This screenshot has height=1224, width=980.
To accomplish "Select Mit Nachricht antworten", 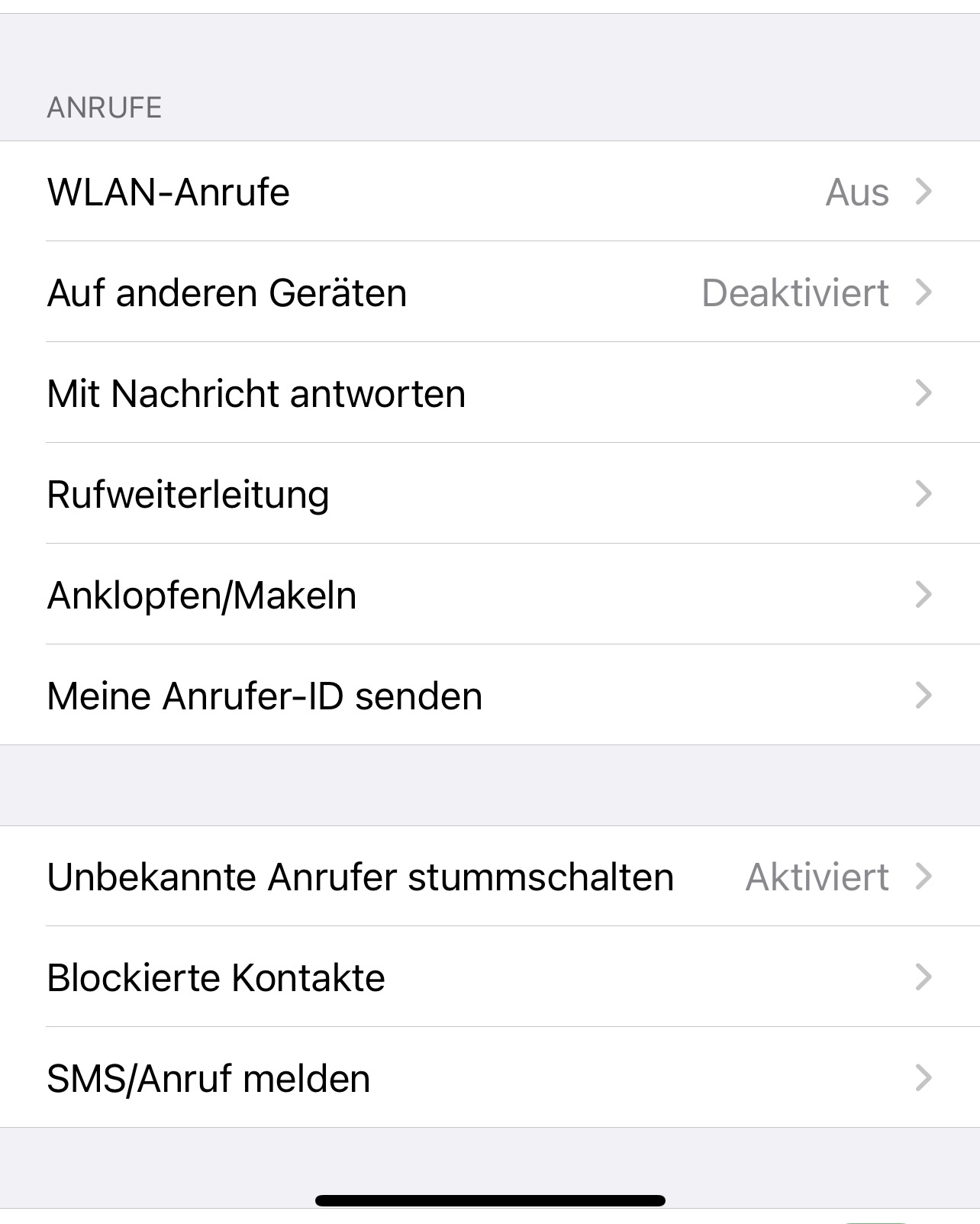I will click(488, 393).
